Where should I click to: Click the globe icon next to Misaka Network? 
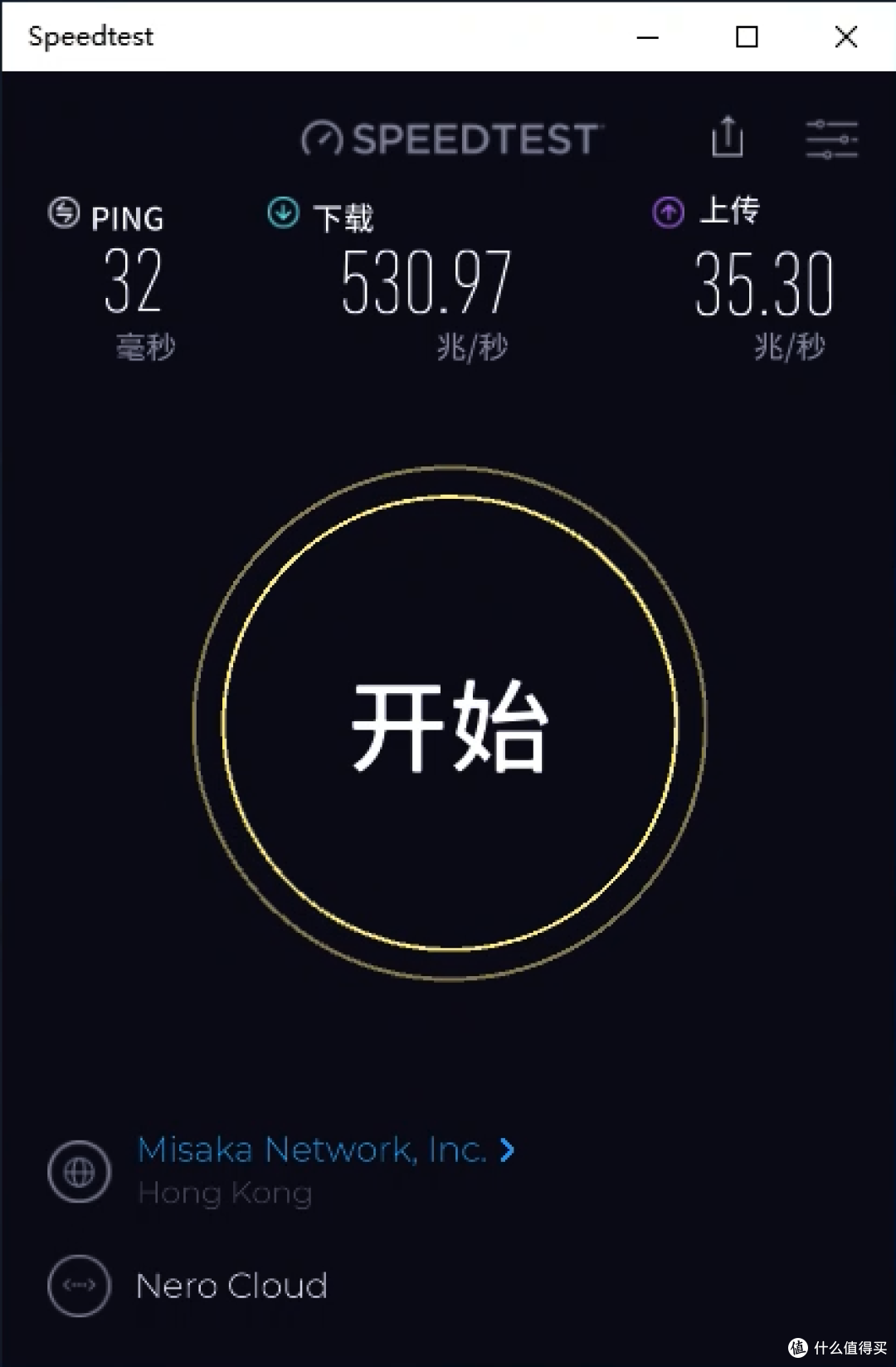pos(78,1171)
